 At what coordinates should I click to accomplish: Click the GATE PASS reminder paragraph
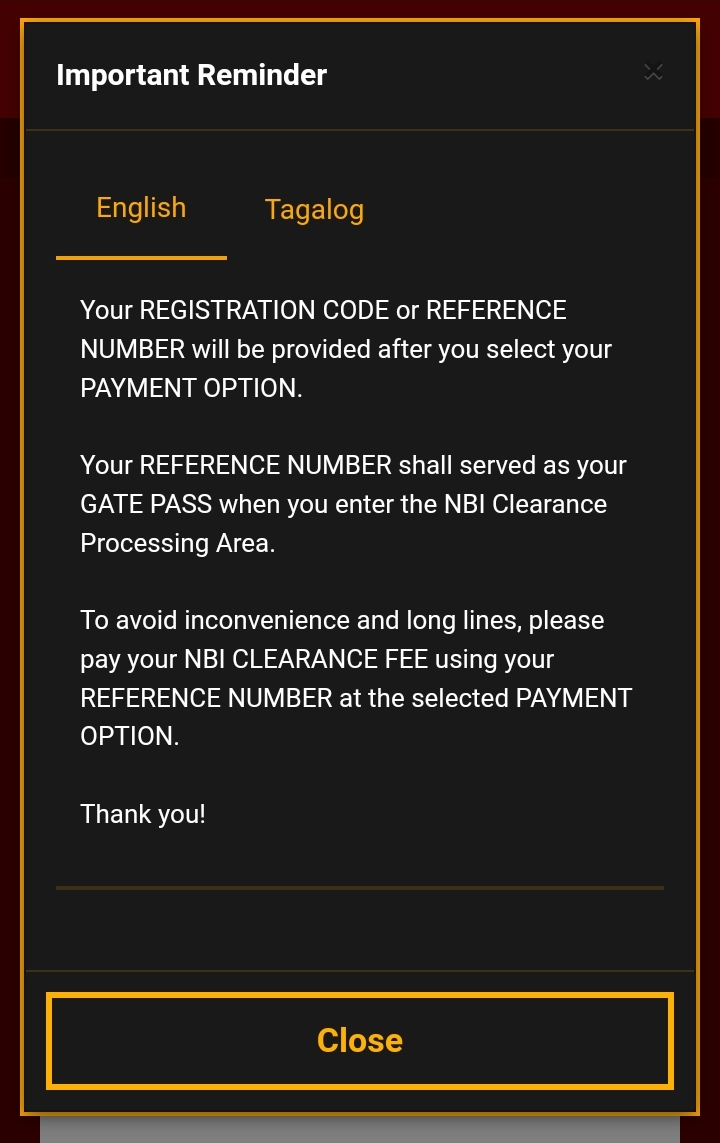(x=353, y=504)
